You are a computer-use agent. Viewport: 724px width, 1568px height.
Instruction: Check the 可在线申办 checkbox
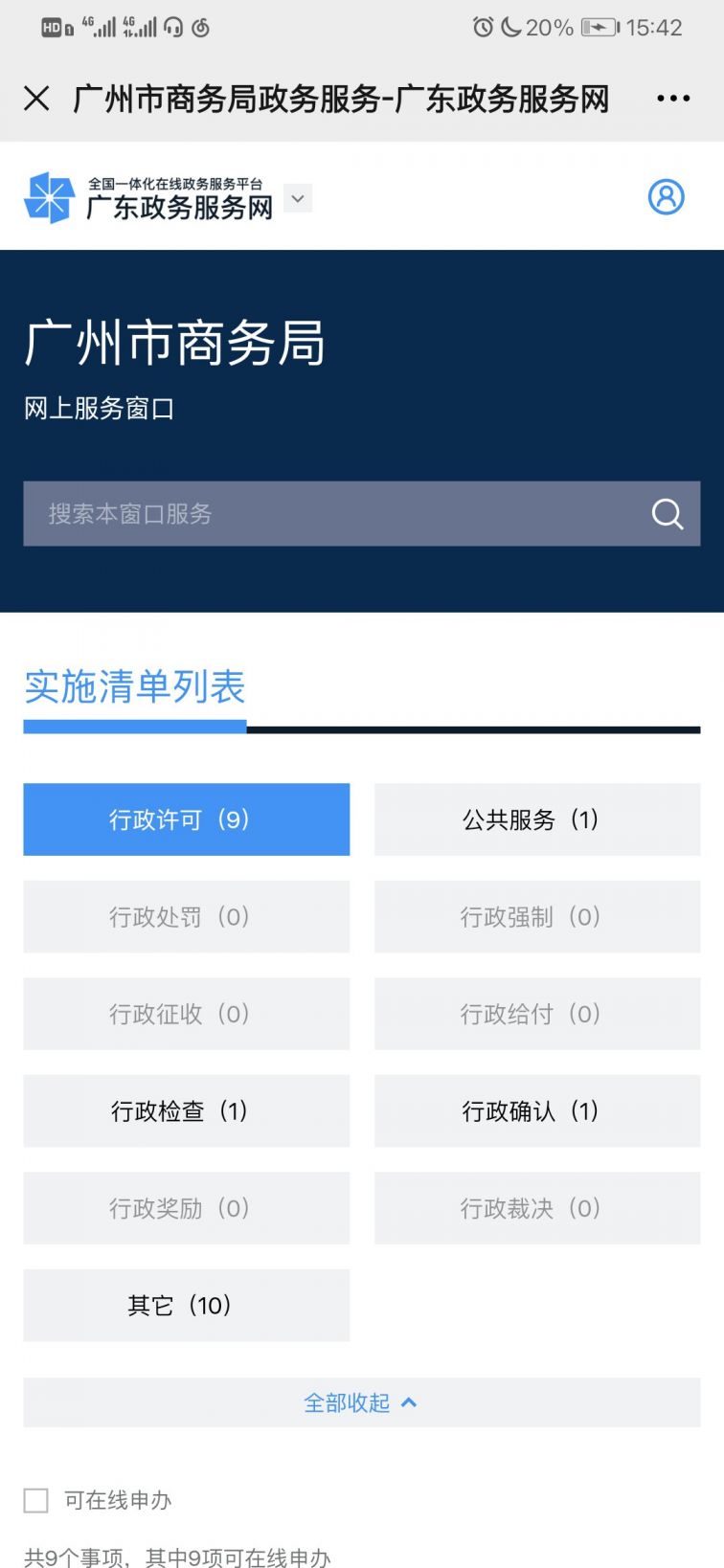click(35, 1500)
